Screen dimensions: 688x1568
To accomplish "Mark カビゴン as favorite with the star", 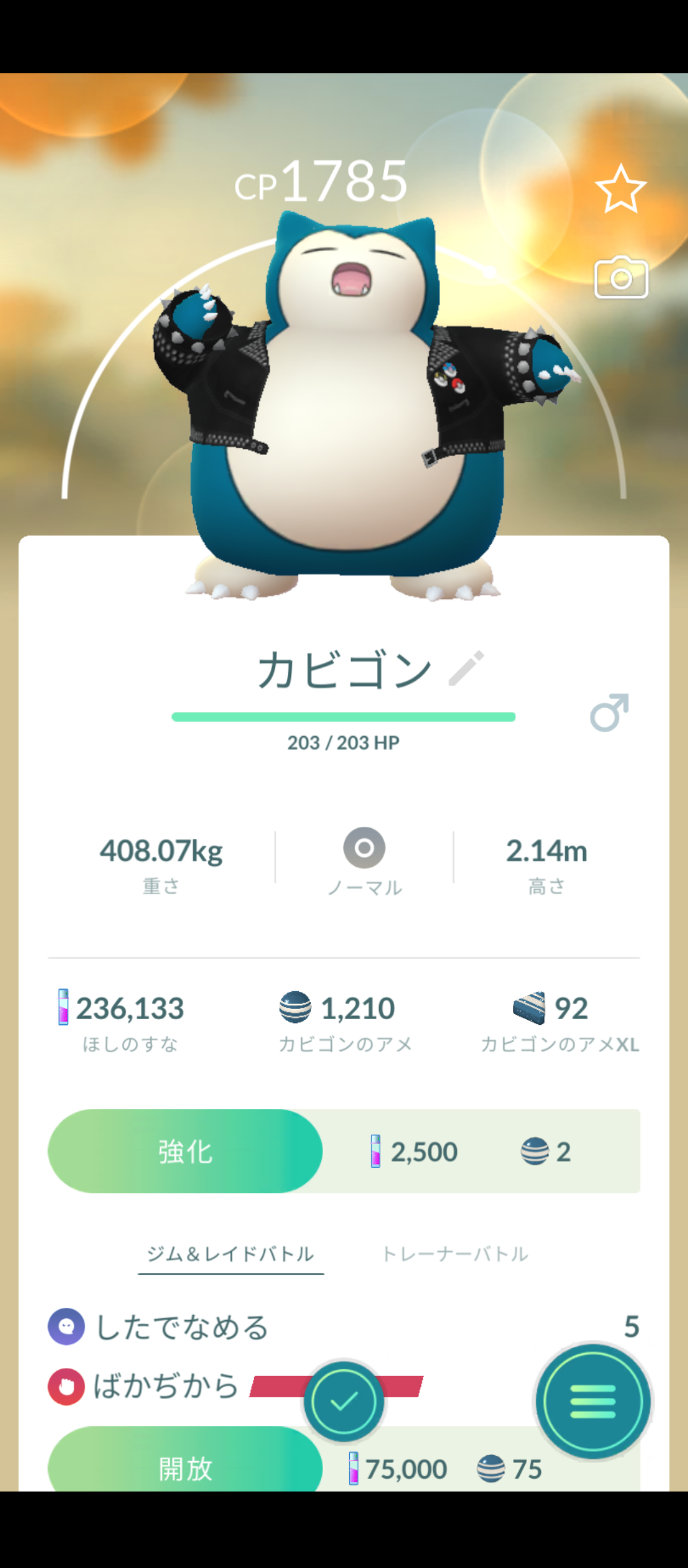I will coord(620,189).
